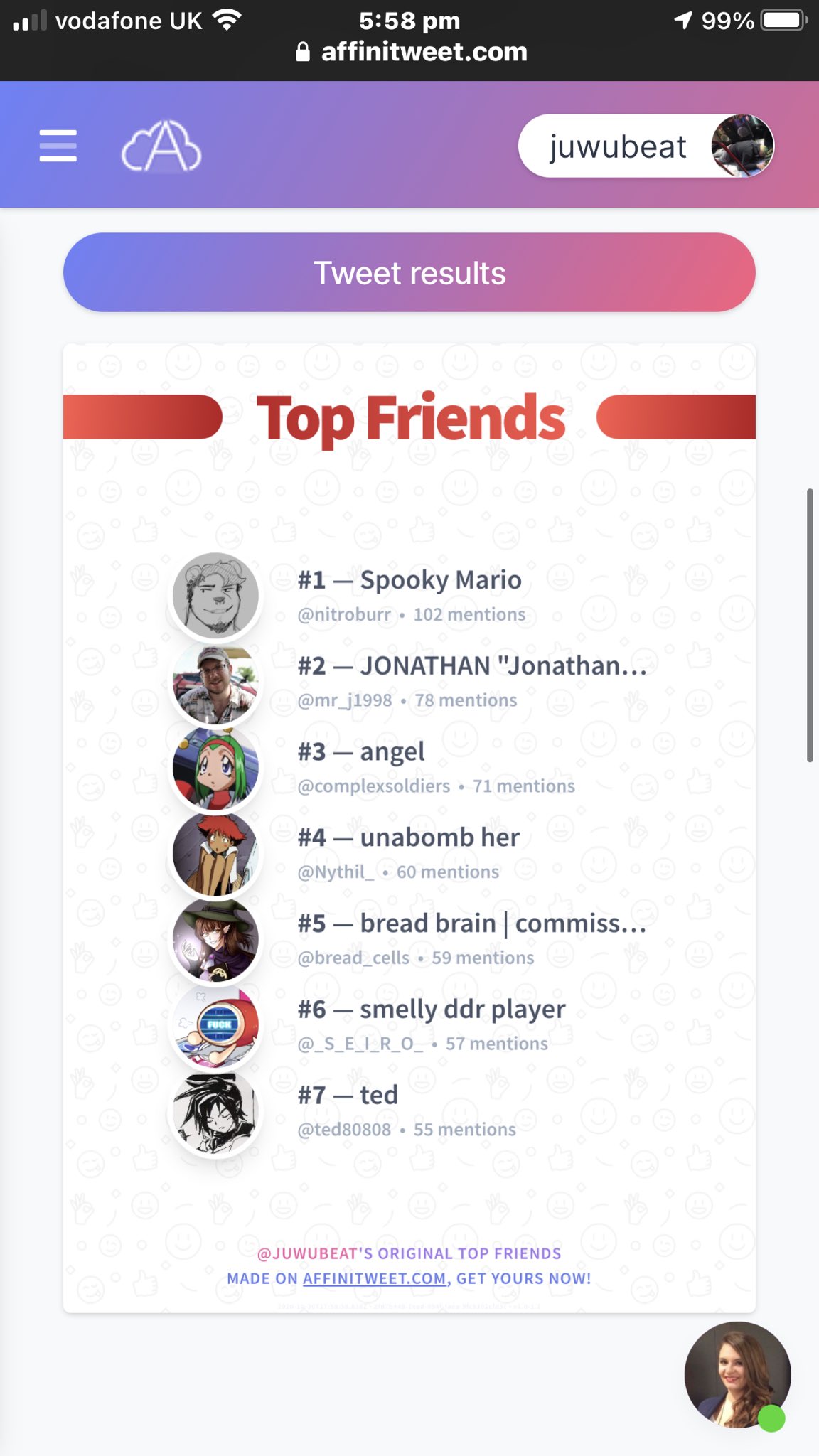Screen dimensions: 819x1456
Task: Open the hamburger navigation menu
Action: [x=58, y=146]
